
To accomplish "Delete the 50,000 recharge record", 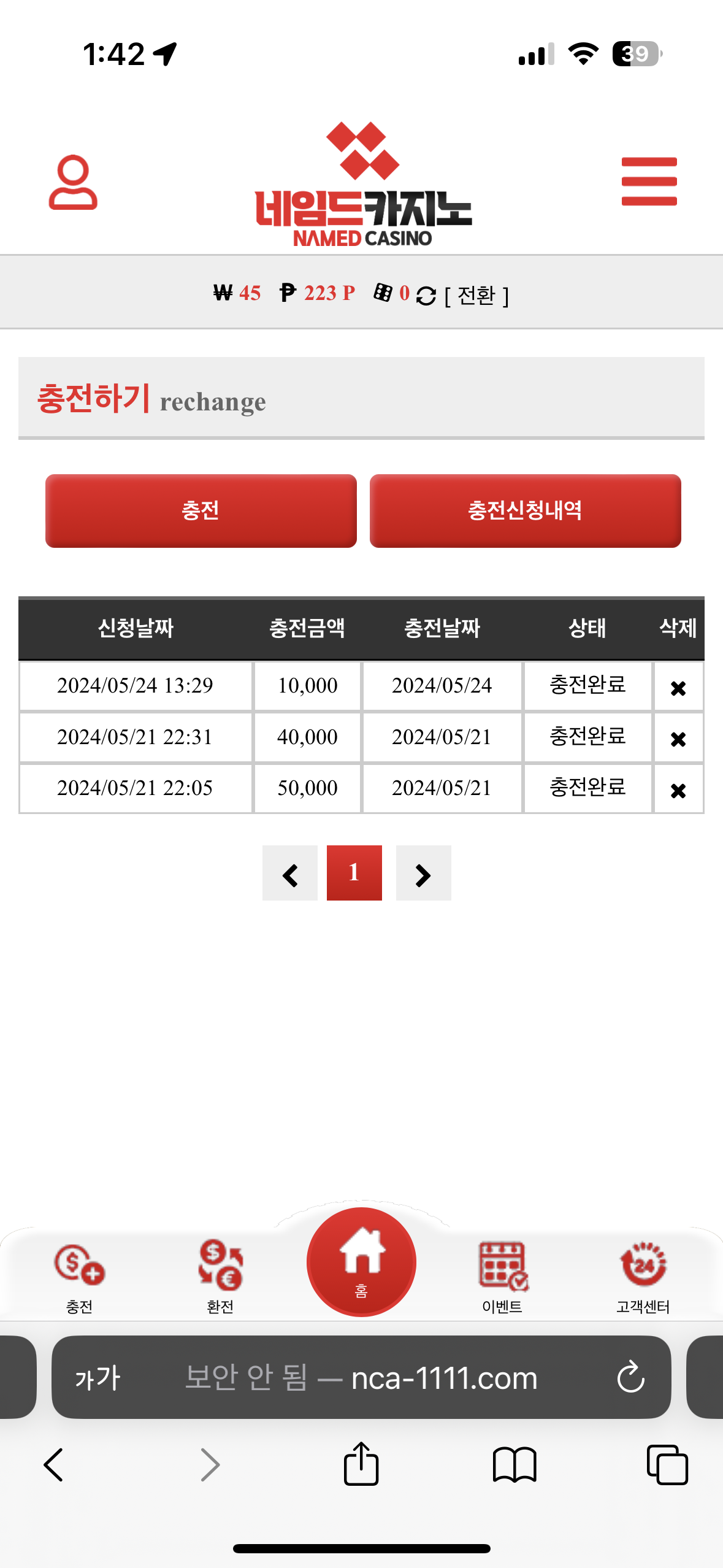I will 678,790.
